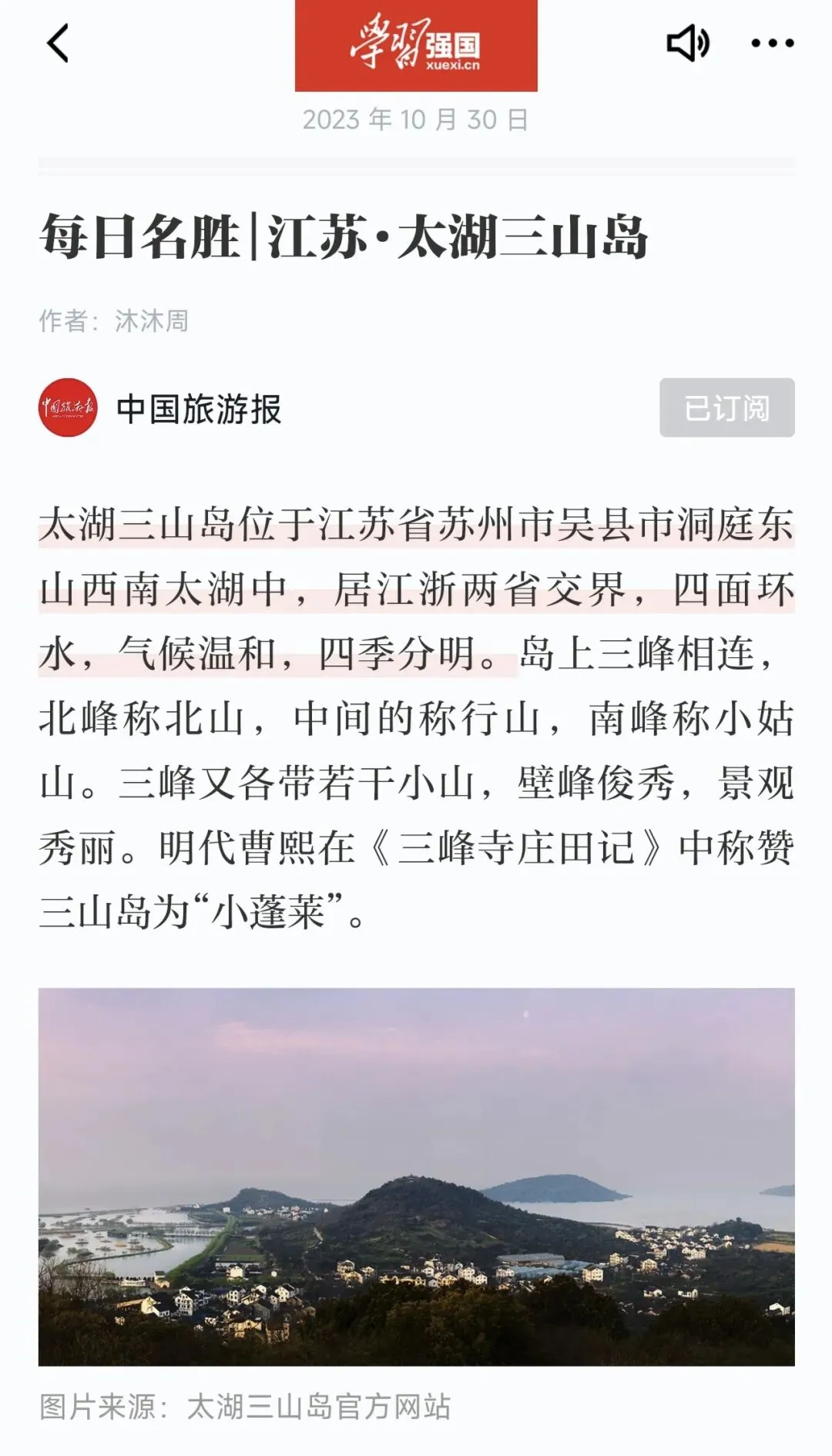Tap the 已订阅 subscription button

click(x=726, y=408)
